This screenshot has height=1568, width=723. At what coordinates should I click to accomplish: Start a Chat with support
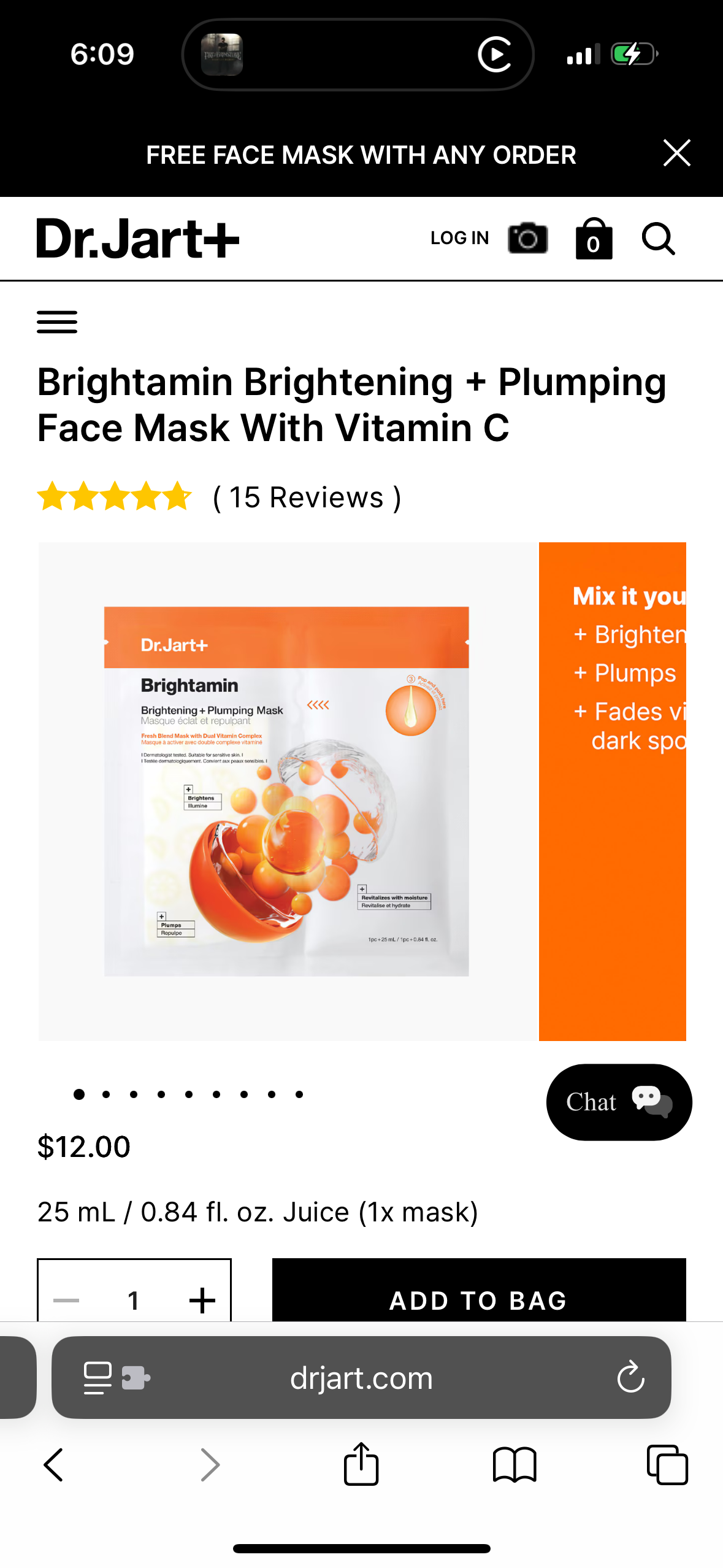pyautogui.click(x=619, y=1102)
